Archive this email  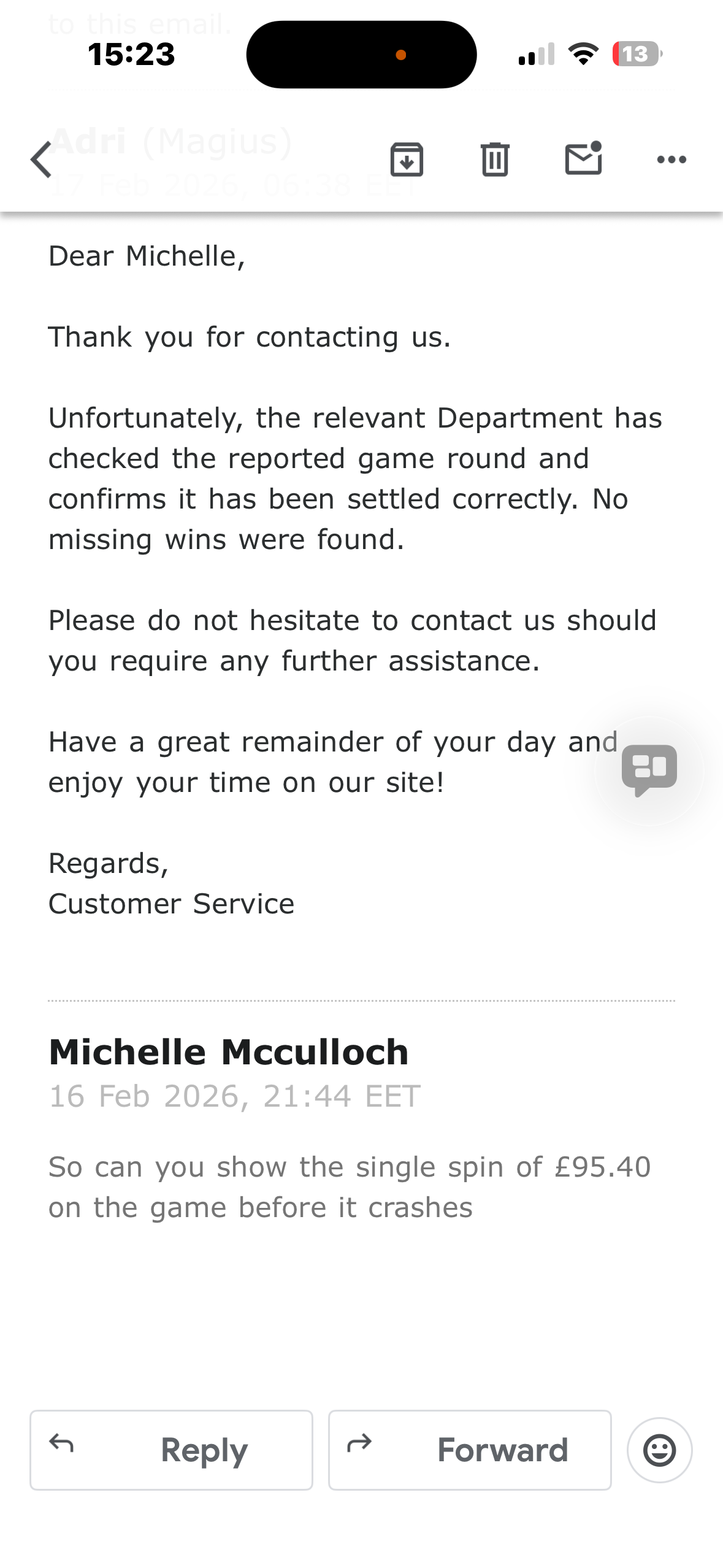coord(407,159)
